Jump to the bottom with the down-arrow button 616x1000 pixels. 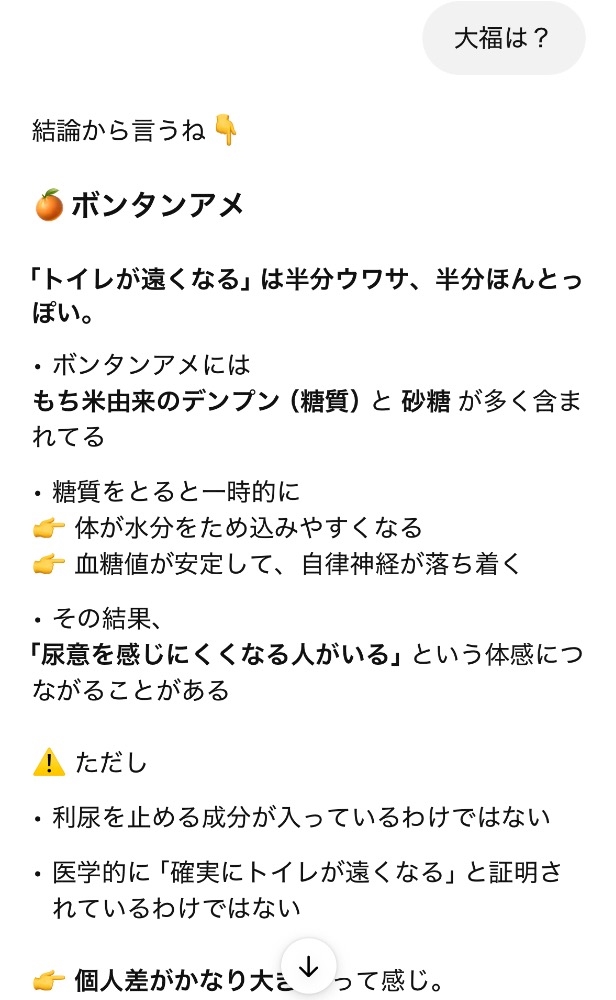pos(308,966)
